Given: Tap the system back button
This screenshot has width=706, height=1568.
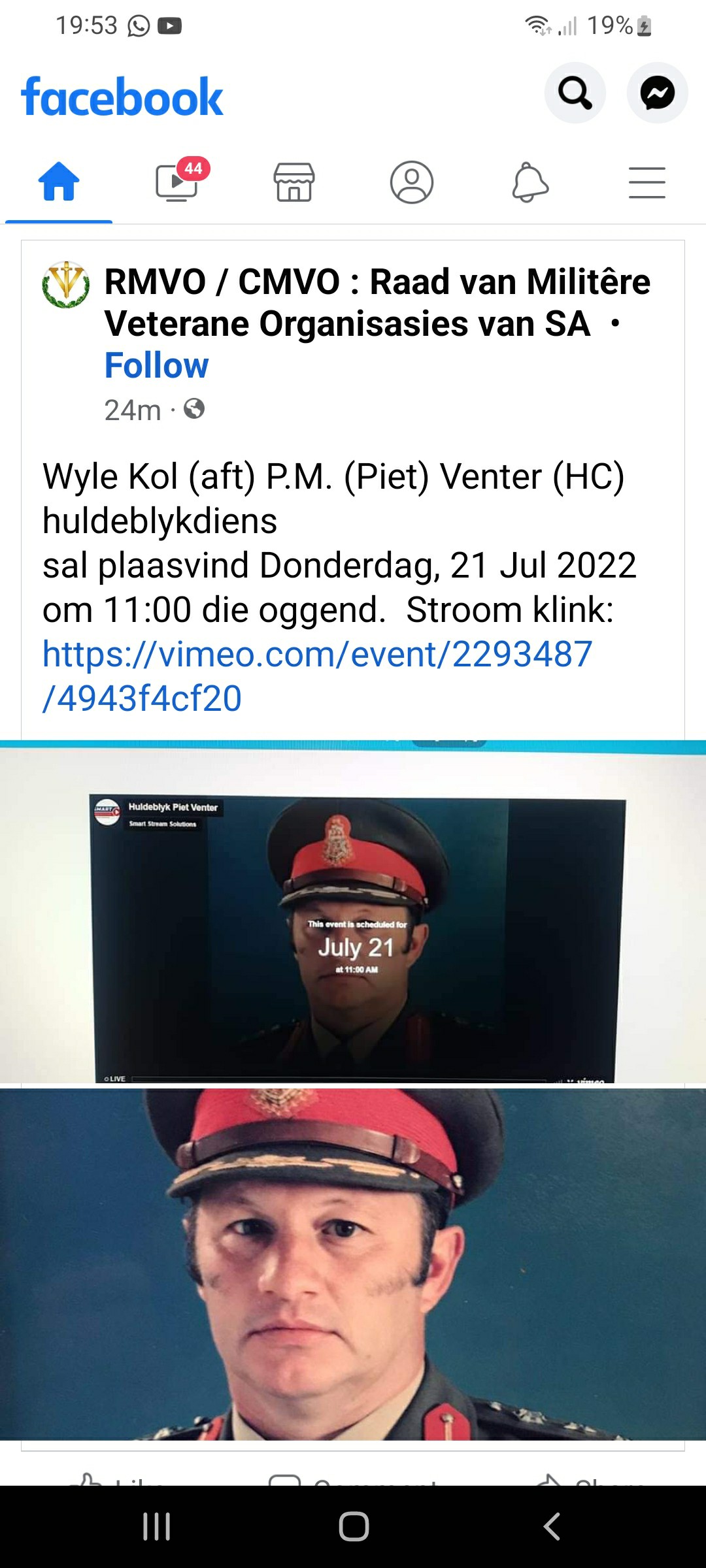Looking at the screenshot, I should pyautogui.click(x=551, y=1526).
